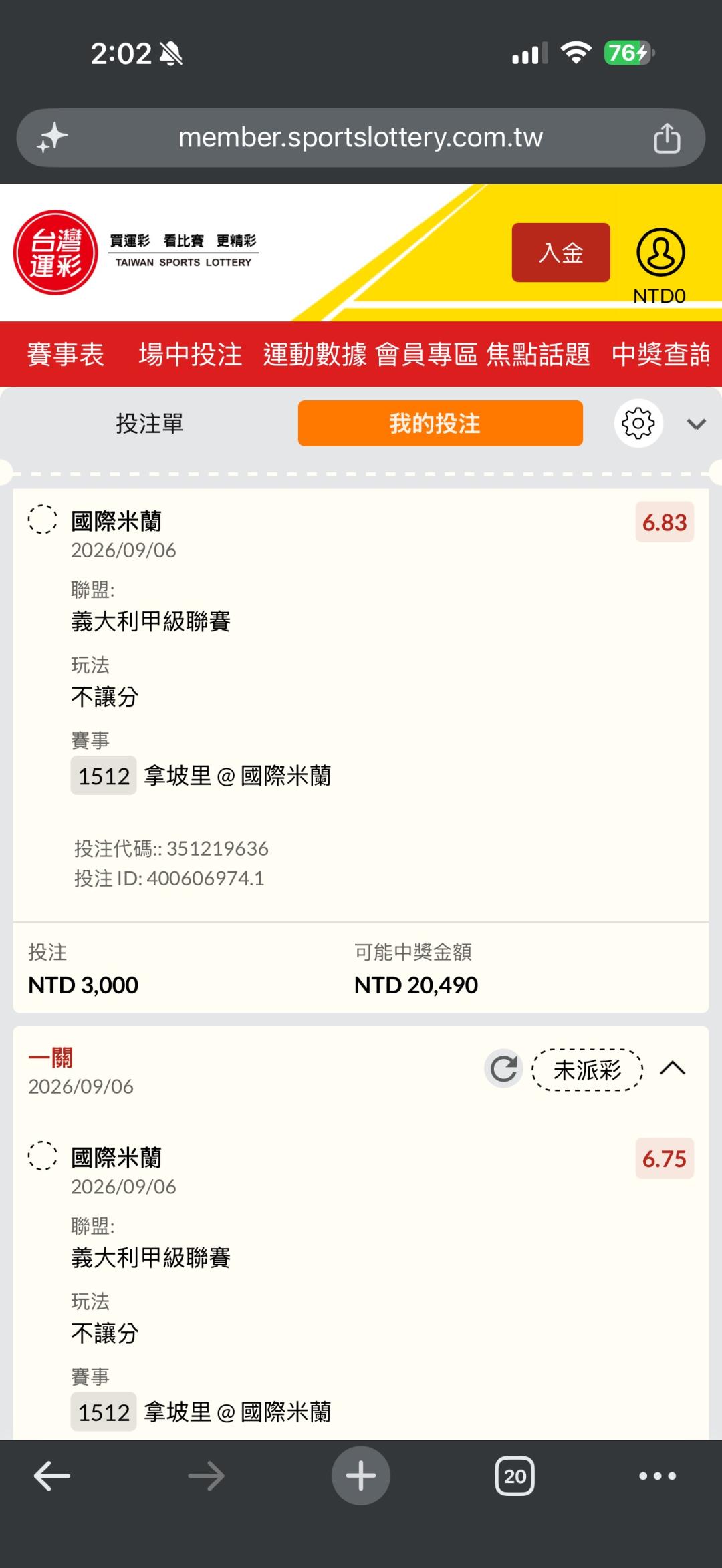
Task: Show the 20 open tabs
Action: pos(515,1476)
